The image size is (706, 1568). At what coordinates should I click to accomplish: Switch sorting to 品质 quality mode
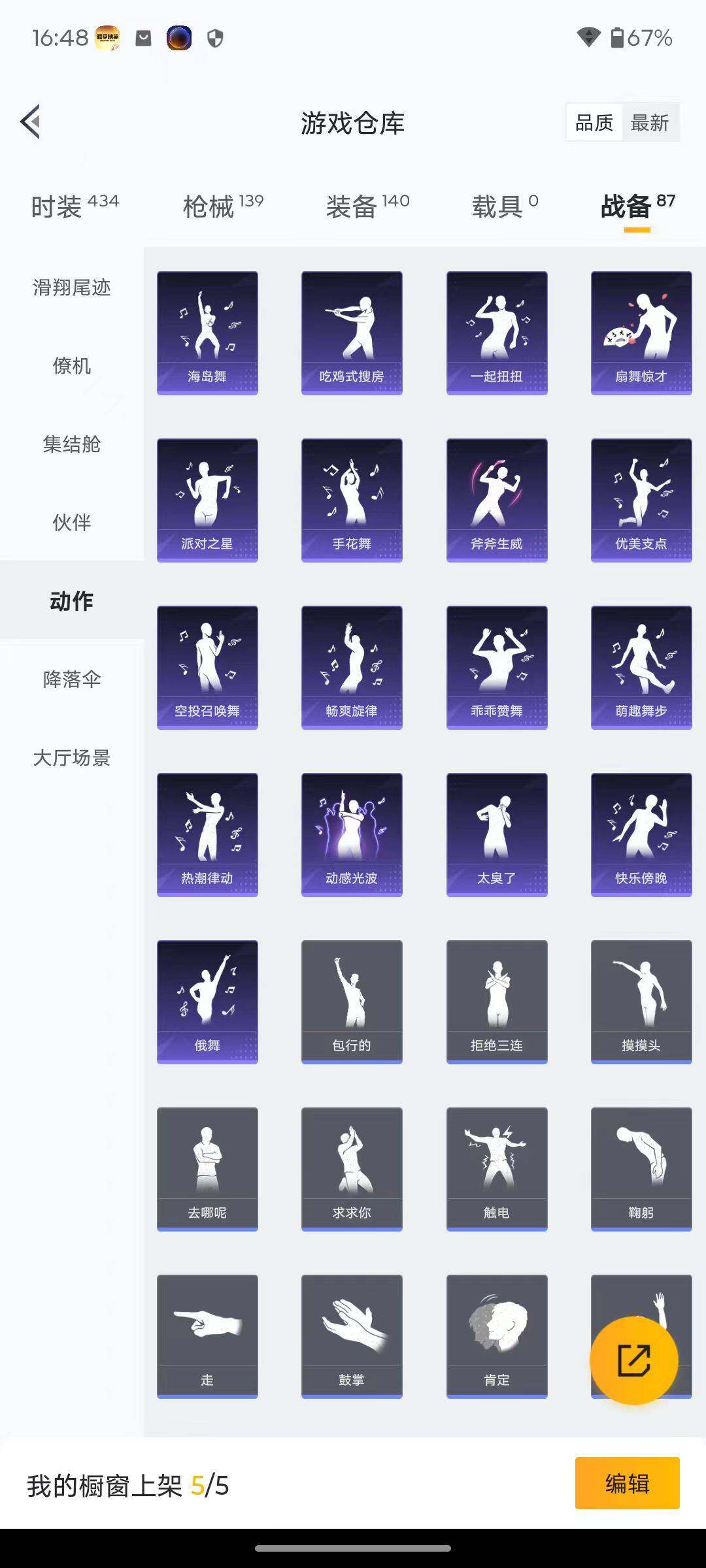coord(594,122)
